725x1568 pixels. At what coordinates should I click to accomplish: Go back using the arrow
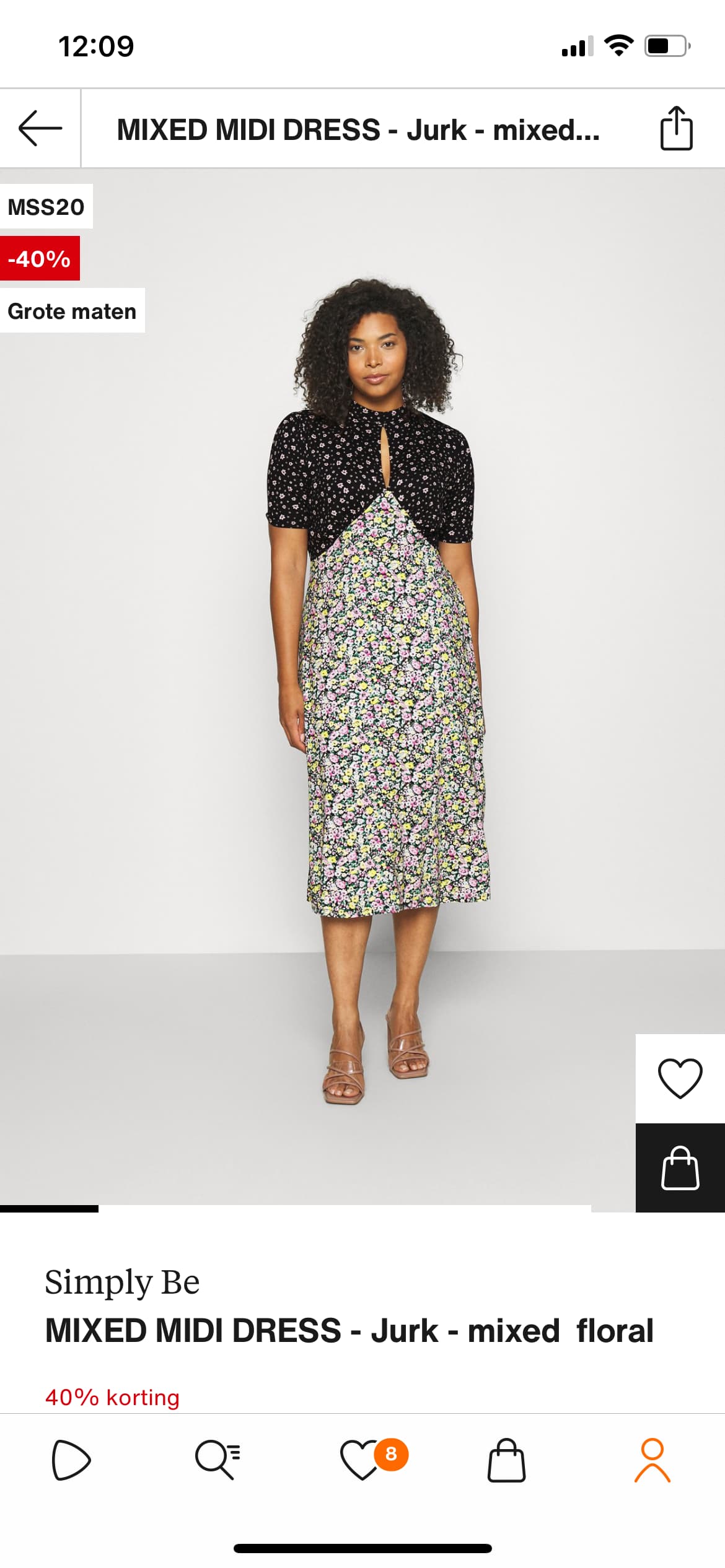pyautogui.click(x=40, y=128)
